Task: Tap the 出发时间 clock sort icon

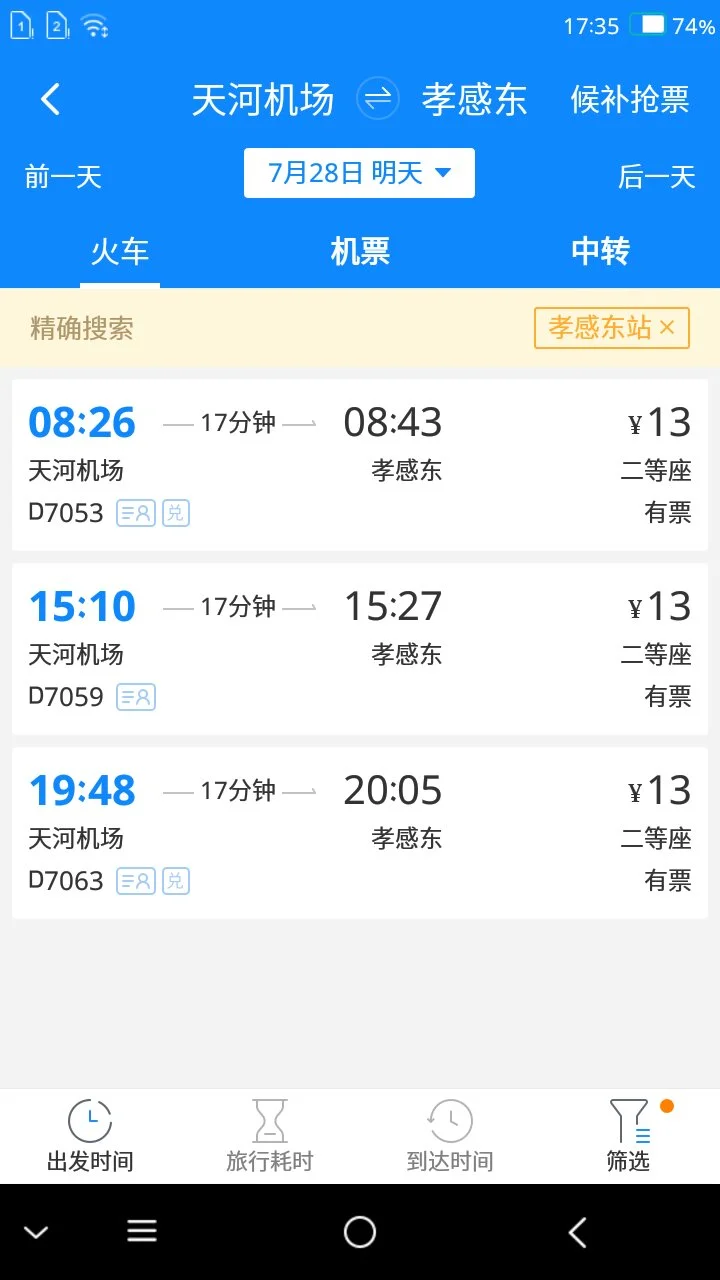Action: (x=89, y=1122)
